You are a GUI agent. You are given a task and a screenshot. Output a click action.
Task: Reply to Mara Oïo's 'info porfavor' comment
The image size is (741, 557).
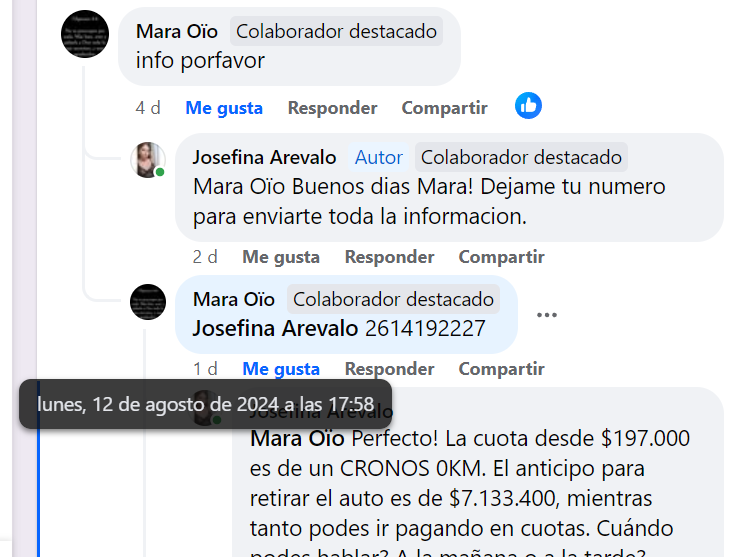pyautogui.click(x=332, y=108)
